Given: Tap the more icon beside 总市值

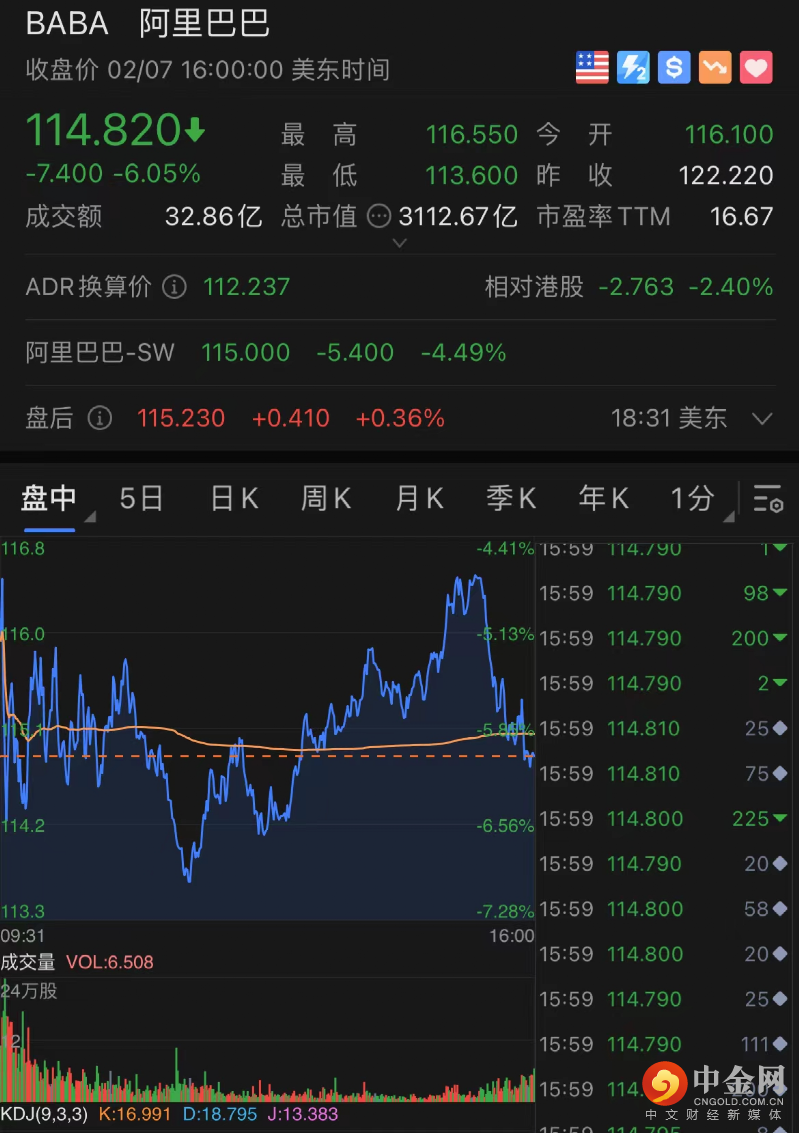Looking at the screenshot, I should click(379, 216).
